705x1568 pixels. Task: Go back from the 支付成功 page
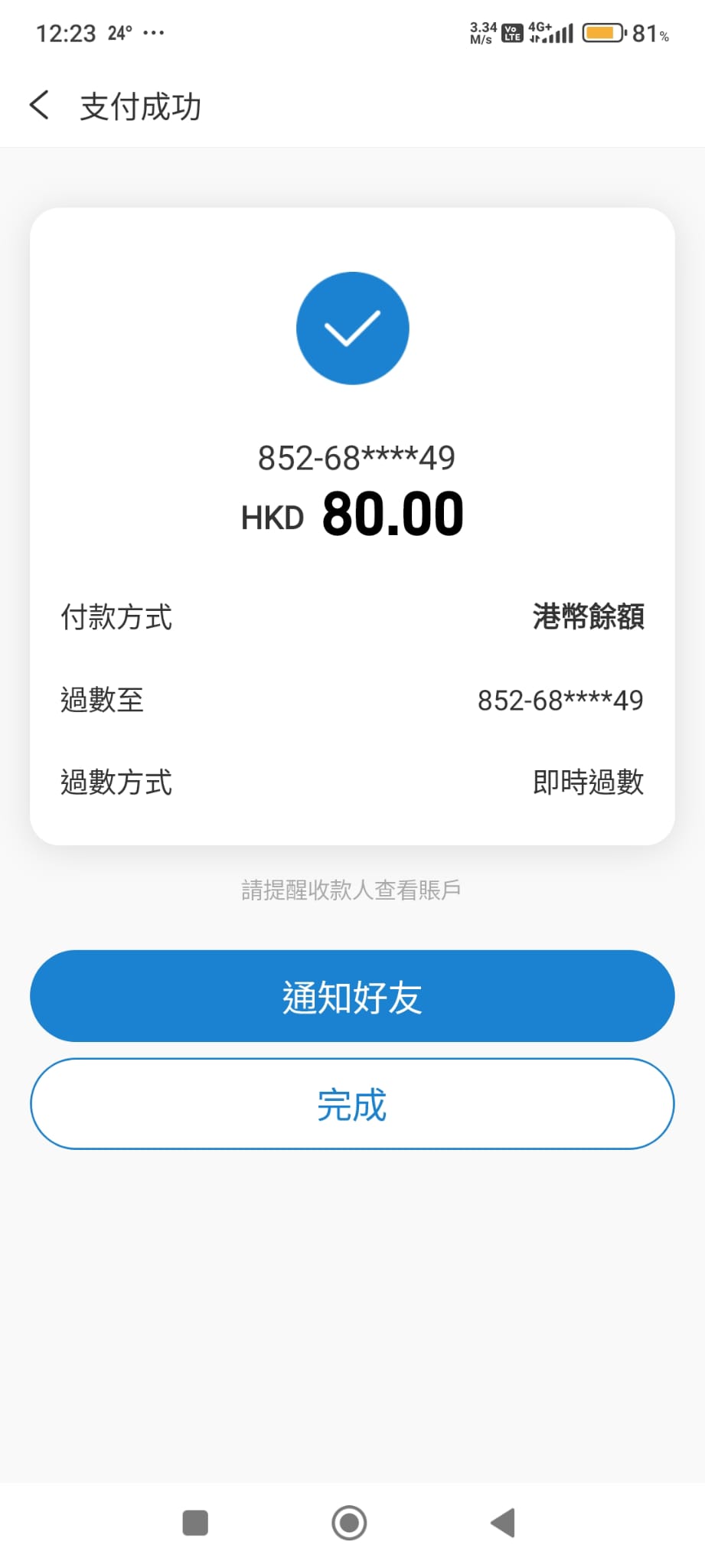click(40, 106)
